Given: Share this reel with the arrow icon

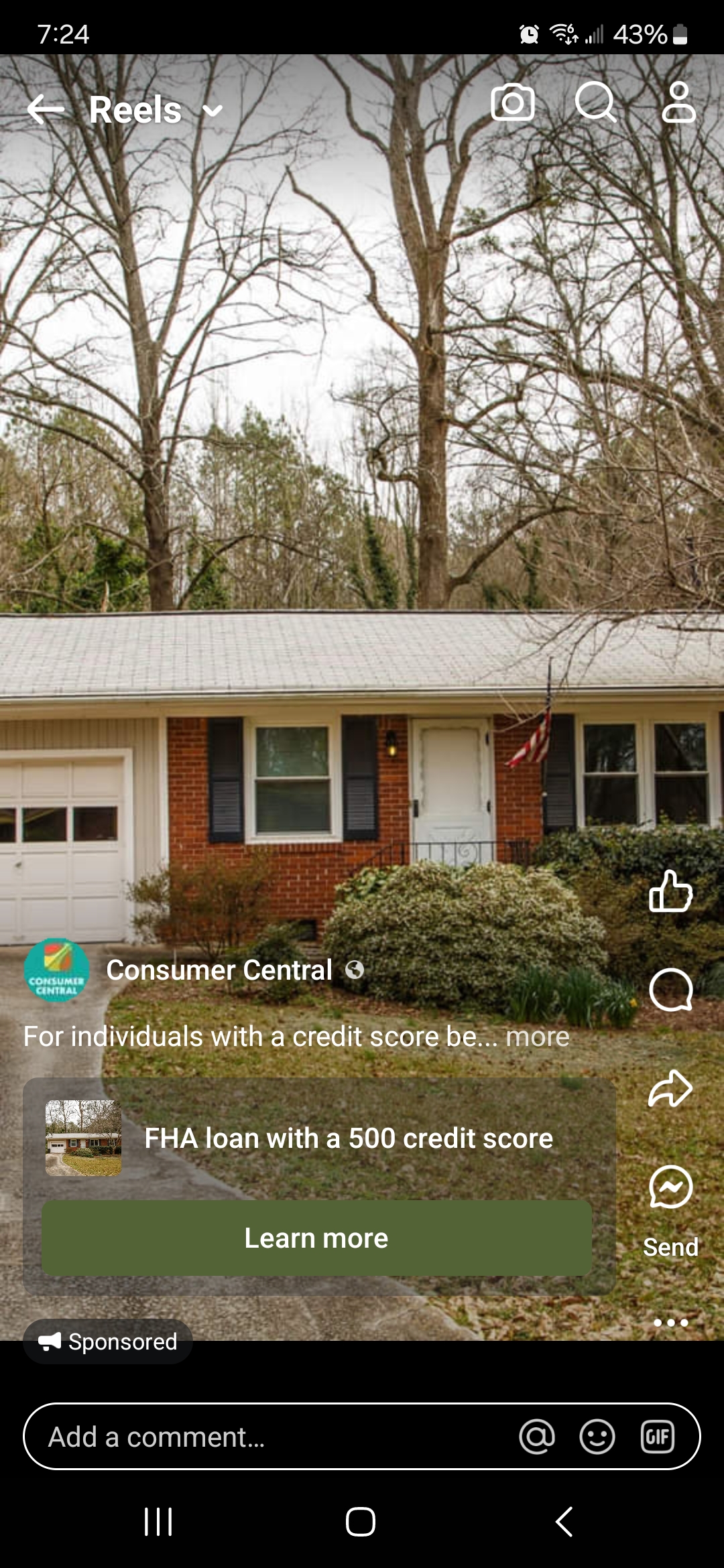Looking at the screenshot, I should click(670, 1088).
